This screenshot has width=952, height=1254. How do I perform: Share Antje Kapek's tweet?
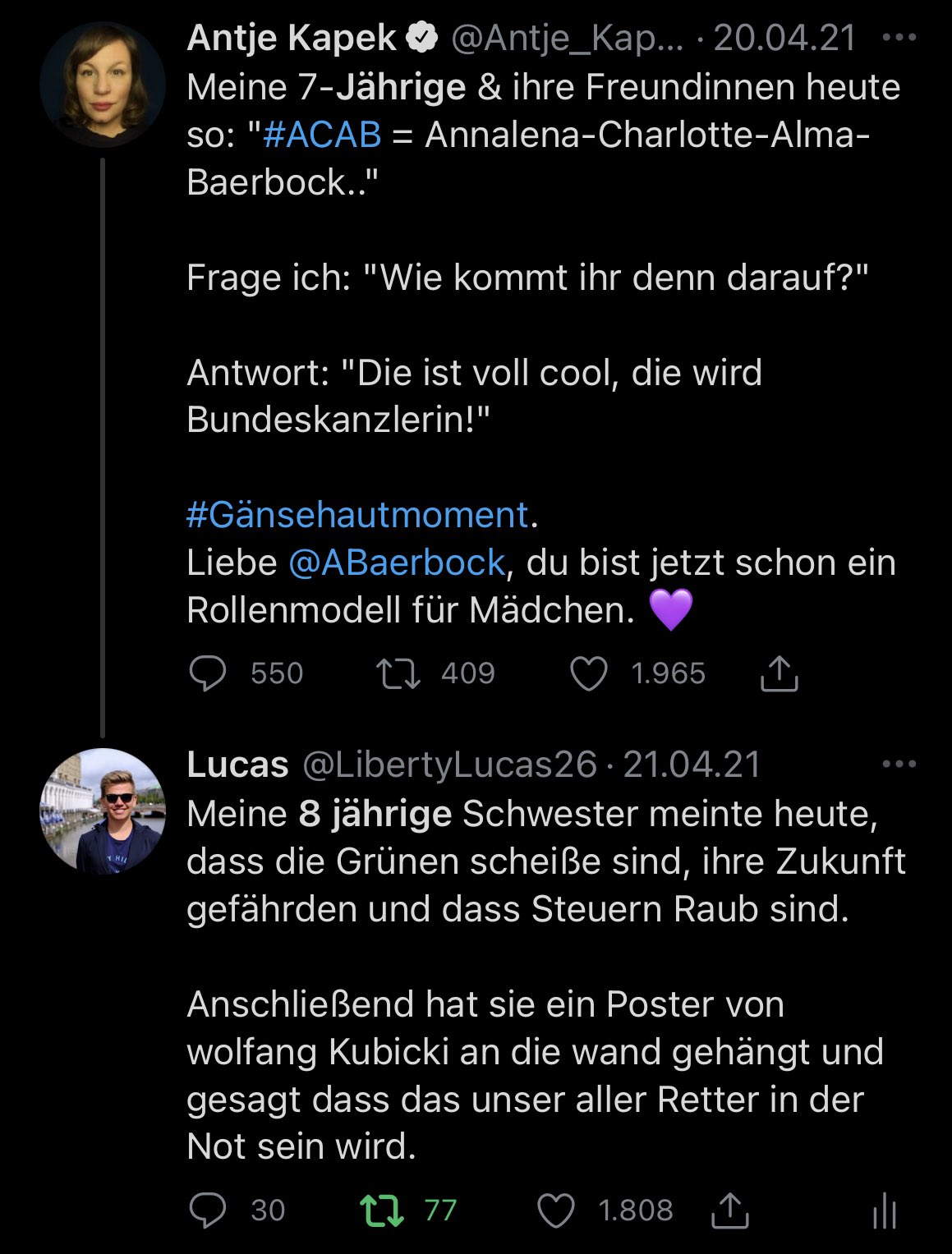779,673
